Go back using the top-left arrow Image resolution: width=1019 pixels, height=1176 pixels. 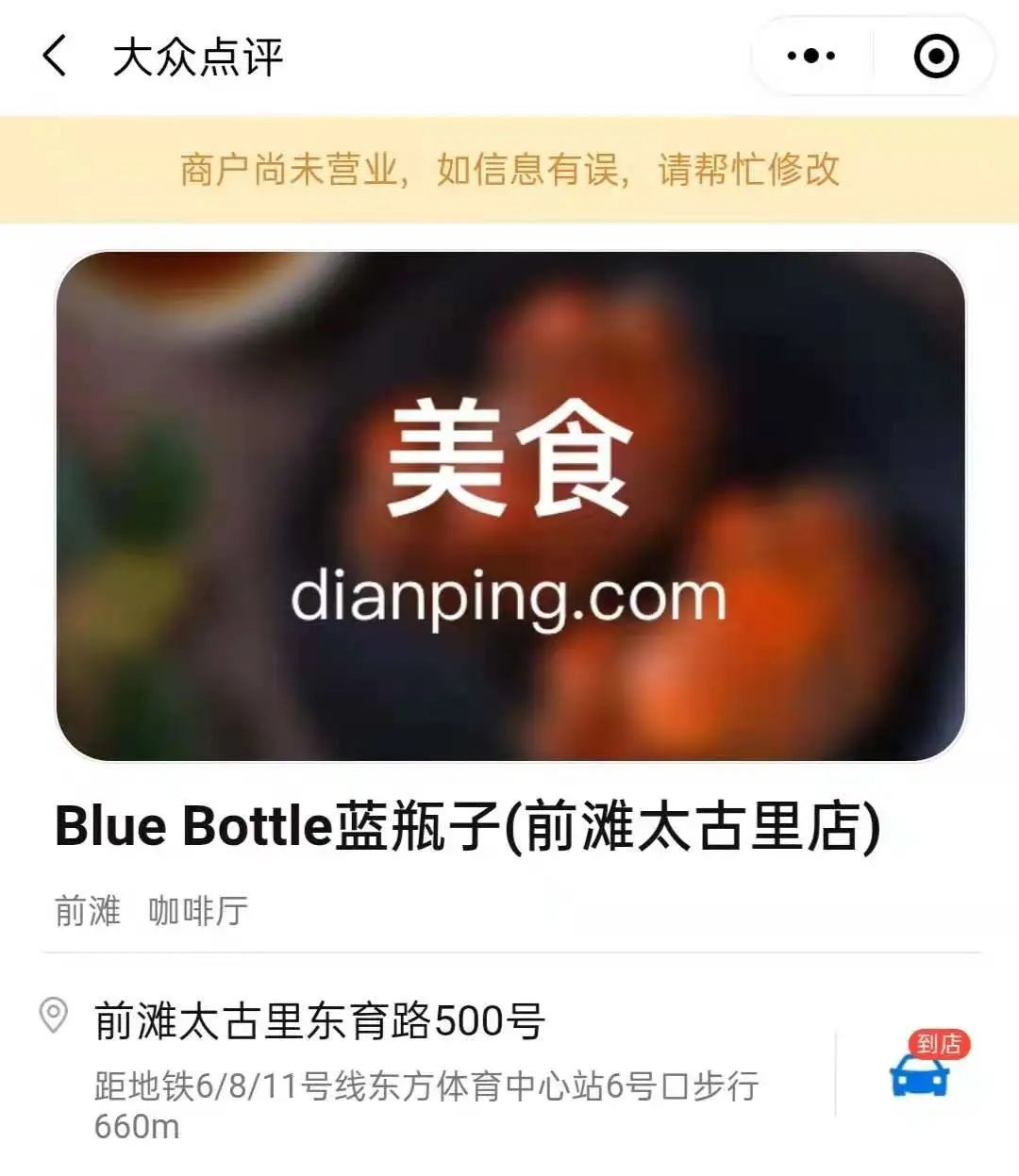tap(56, 57)
